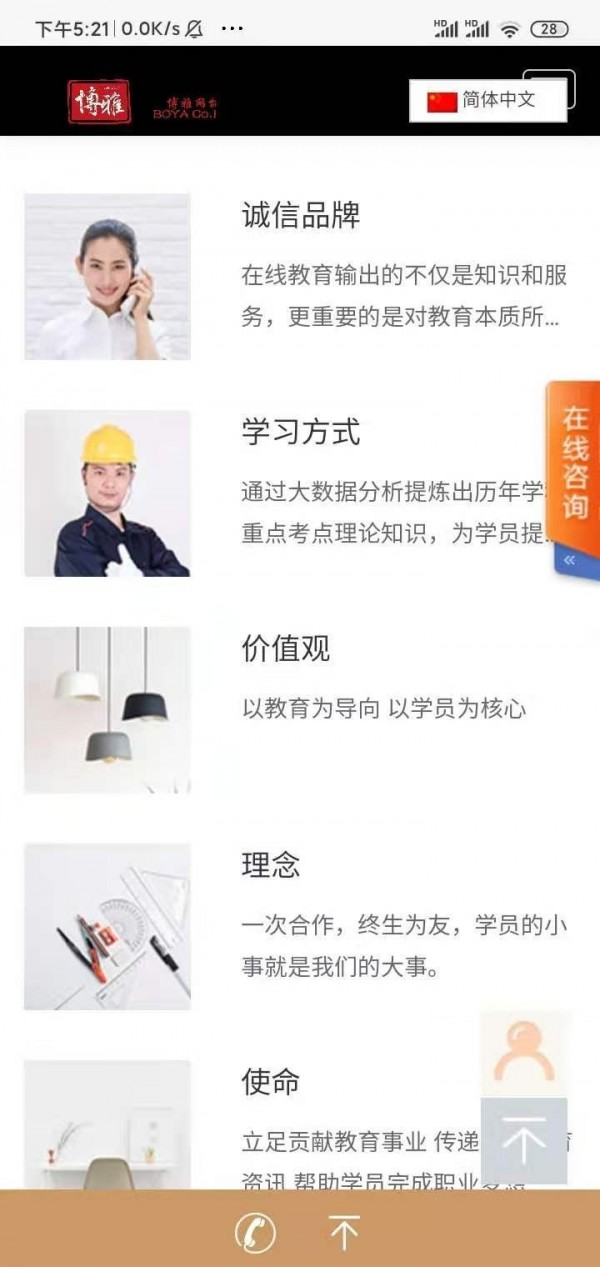Open the 学习方式 card
600x1267 pixels.
point(300,432)
